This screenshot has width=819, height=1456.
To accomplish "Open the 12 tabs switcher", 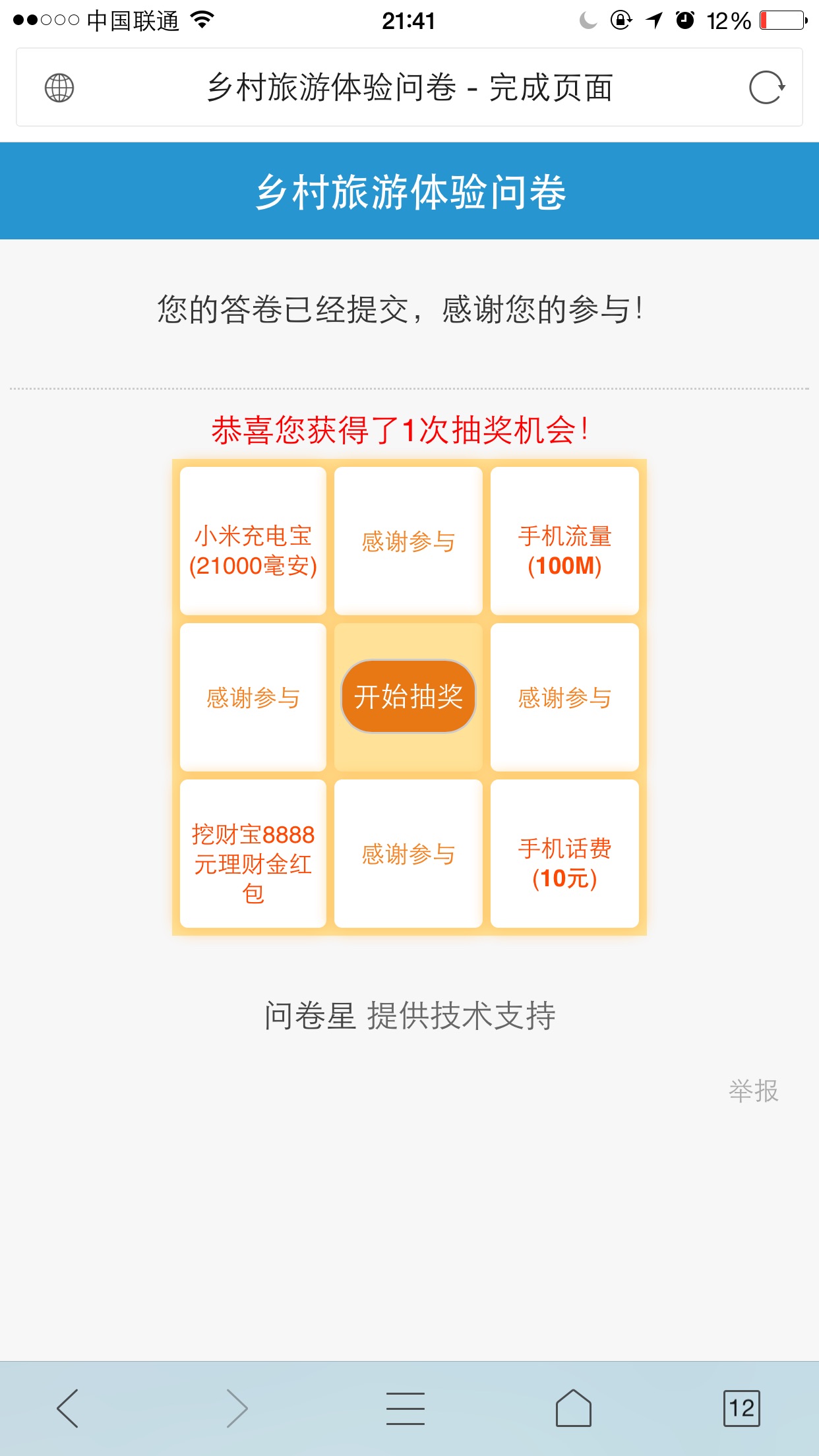I will (x=741, y=1408).
